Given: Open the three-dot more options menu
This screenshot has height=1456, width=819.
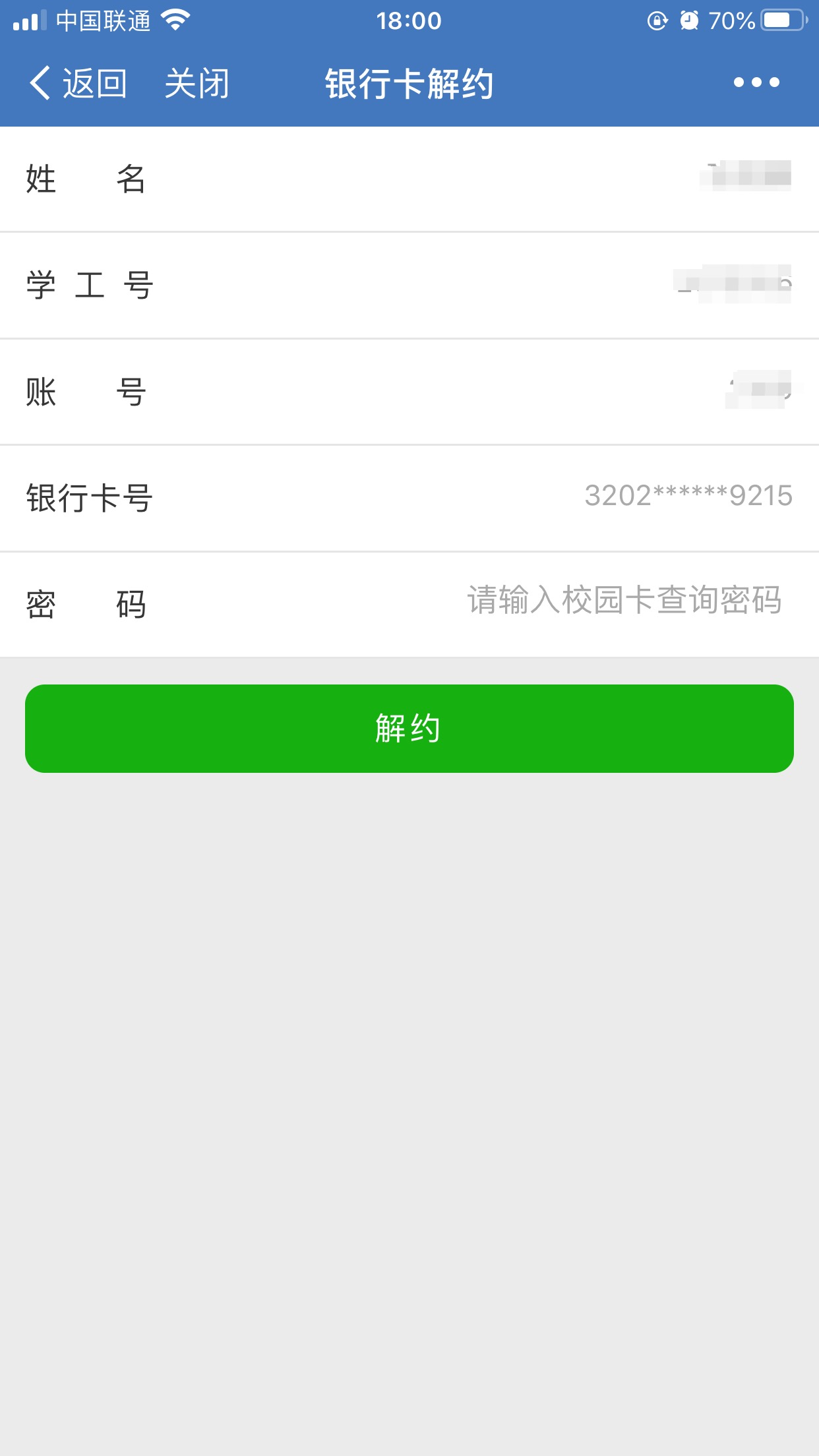Looking at the screenshot, I should 756,82.
